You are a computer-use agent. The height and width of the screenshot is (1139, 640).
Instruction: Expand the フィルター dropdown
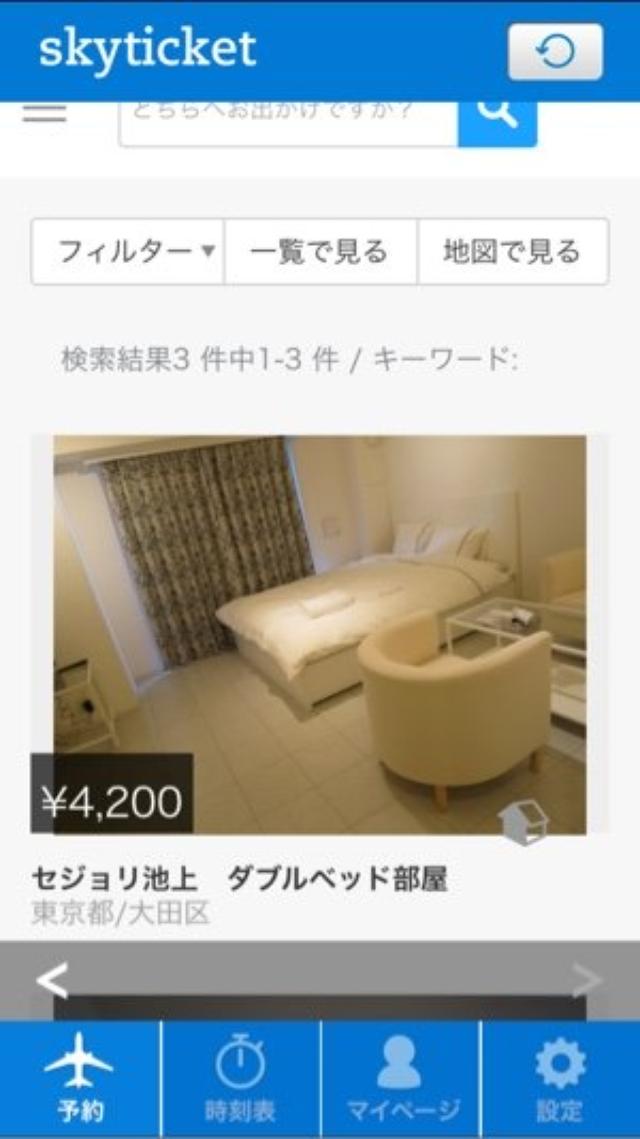128,252
